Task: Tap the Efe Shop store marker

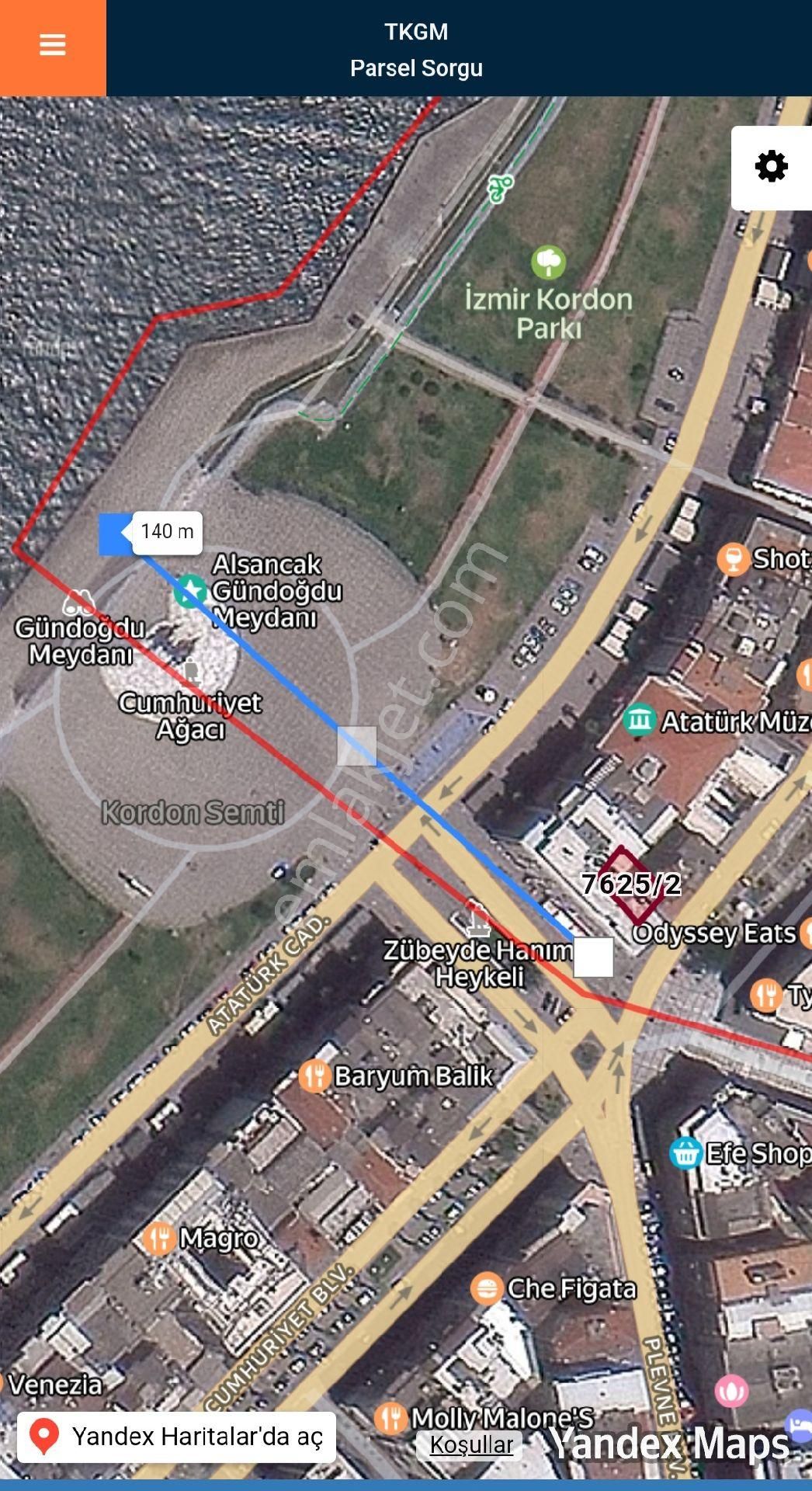Action: click(x=686, y=1153)
